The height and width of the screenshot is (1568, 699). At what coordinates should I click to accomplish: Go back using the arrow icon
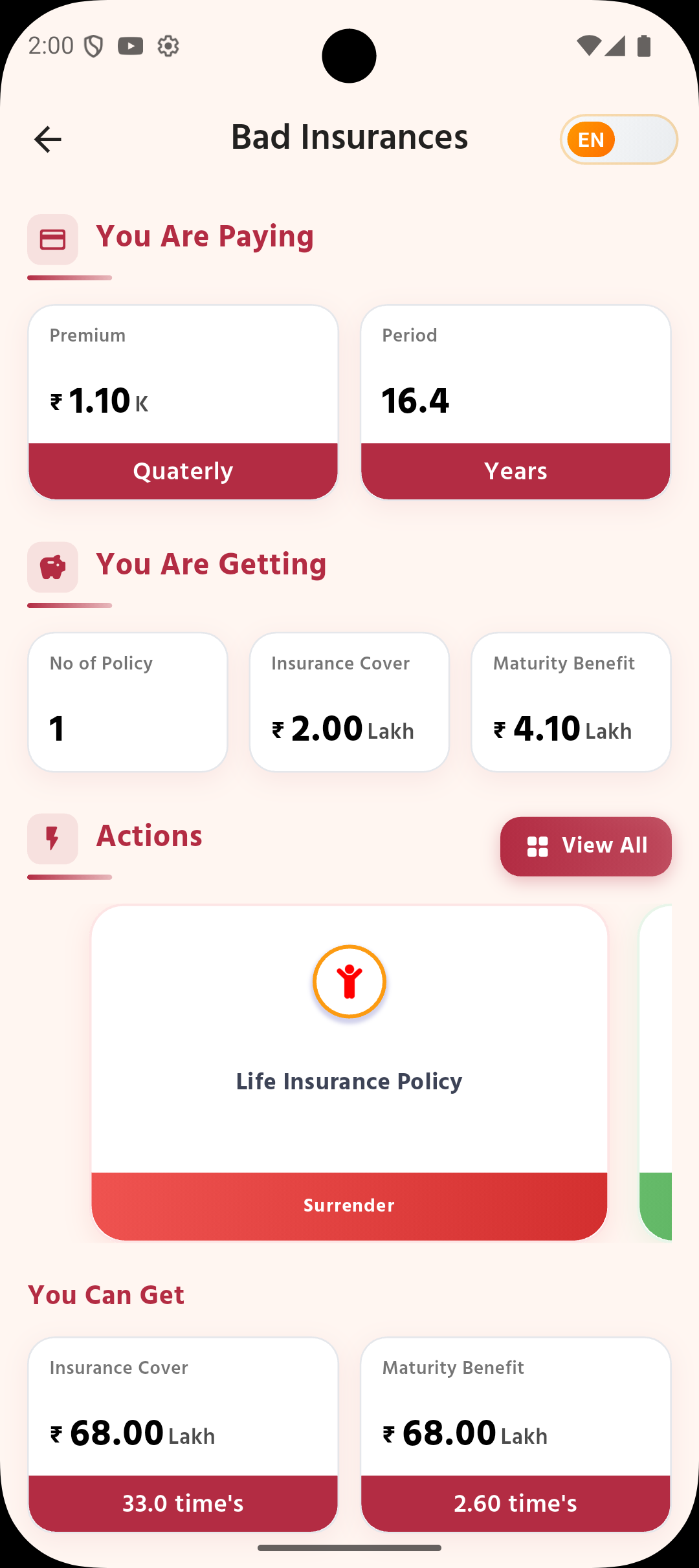click(48, 140)
